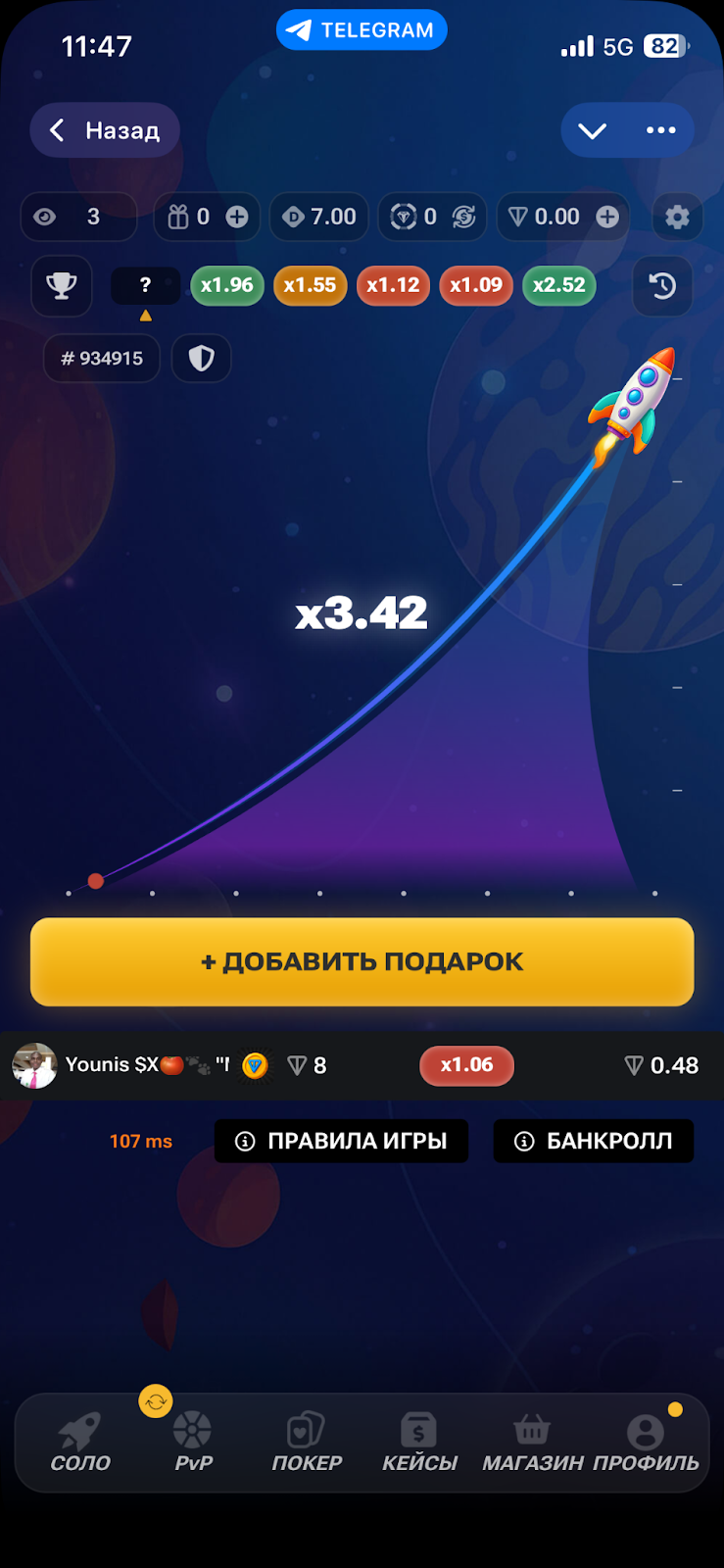The height and width of the screenshot is (1568, 724).
Task: Tap the x2.52 previous round chip
Action: click(559, 285)
